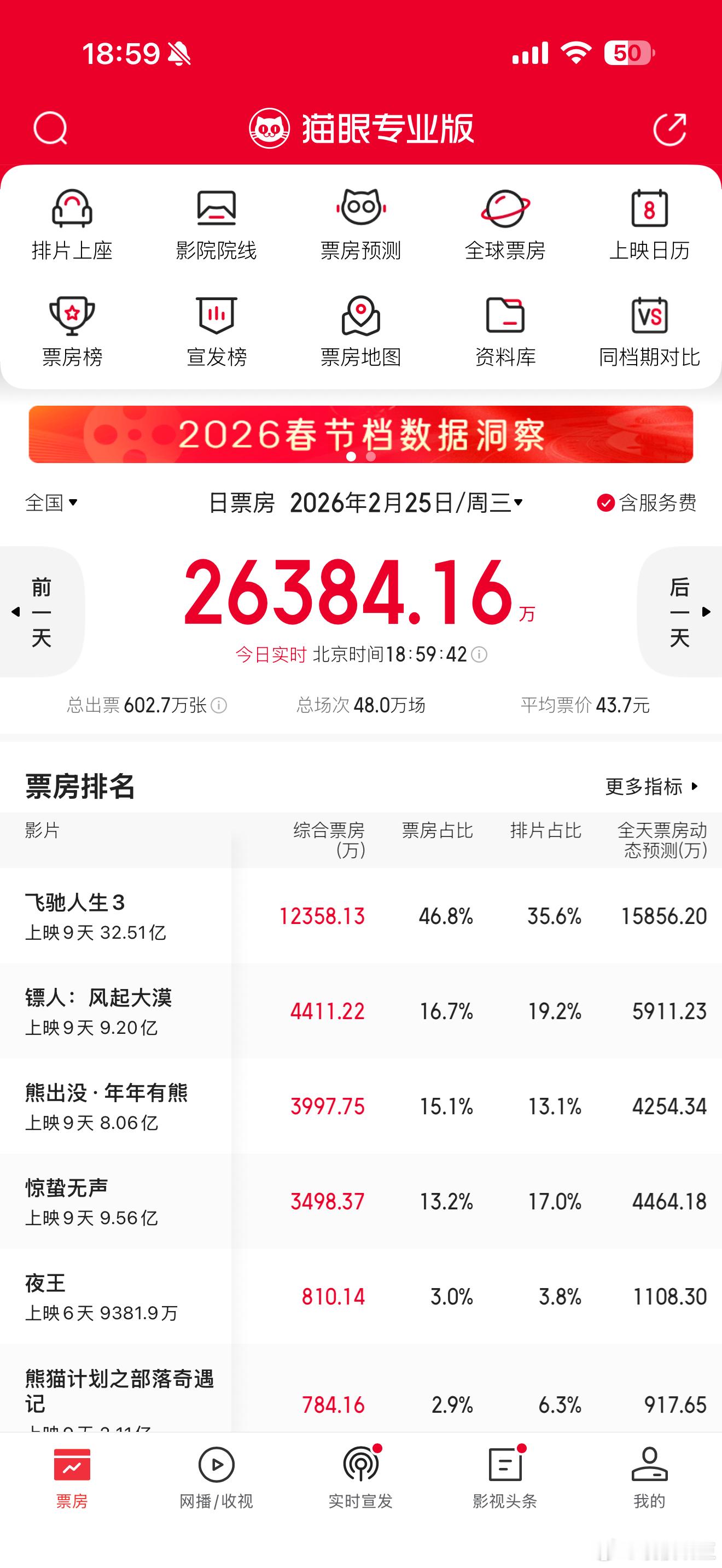
Task: Tap the 2026春节档数据洞察 banner
Action: [361, 434]
